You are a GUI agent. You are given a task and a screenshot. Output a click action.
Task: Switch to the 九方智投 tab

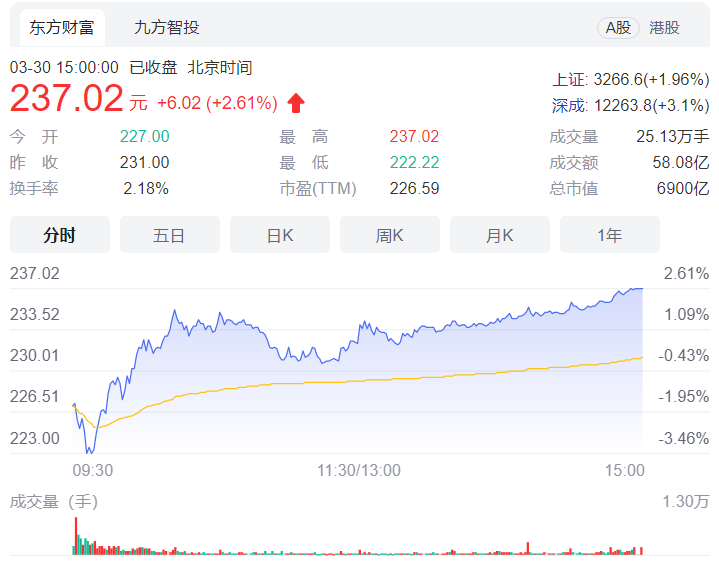click(x=167, y=27)
